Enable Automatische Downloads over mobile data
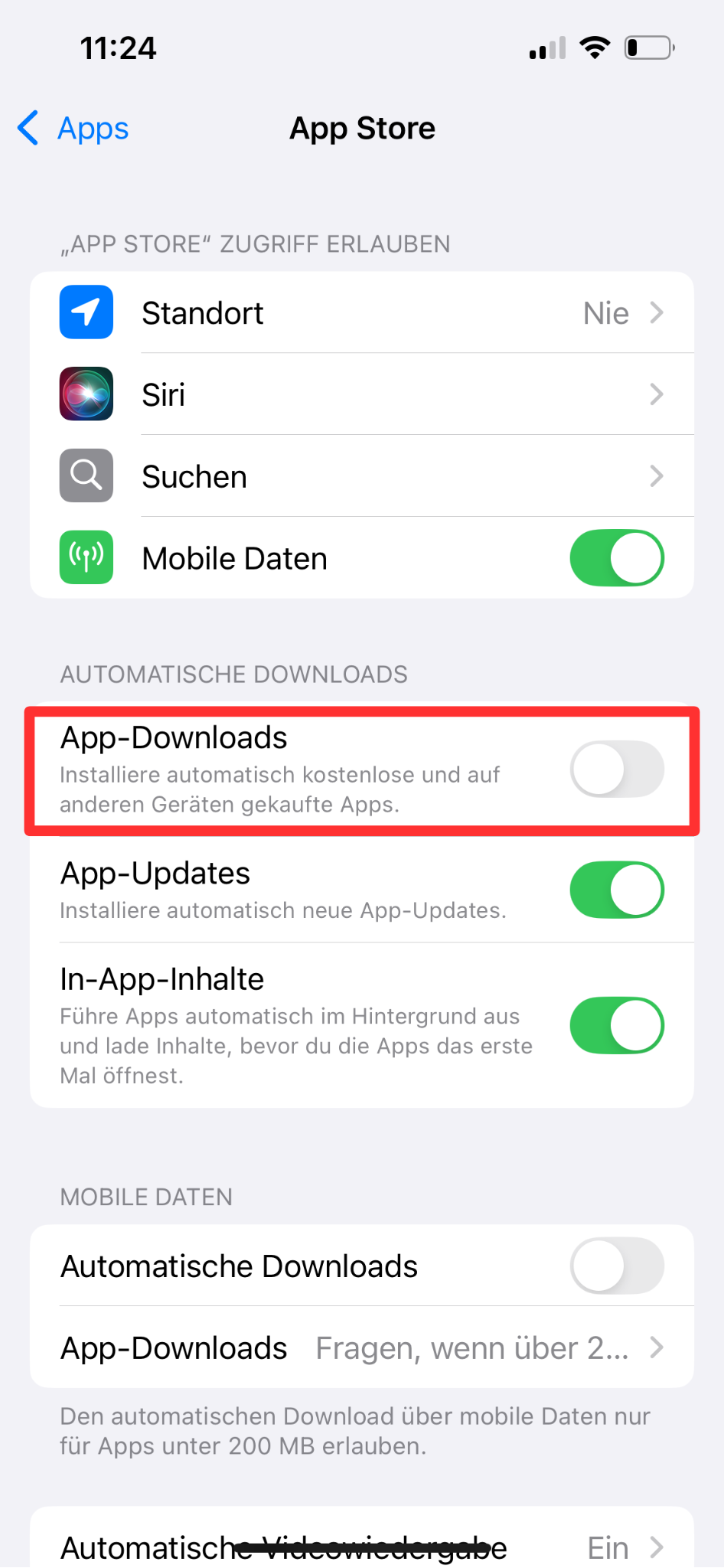This screenshot has width=724, height=1568. click(x=616, y=1266)
